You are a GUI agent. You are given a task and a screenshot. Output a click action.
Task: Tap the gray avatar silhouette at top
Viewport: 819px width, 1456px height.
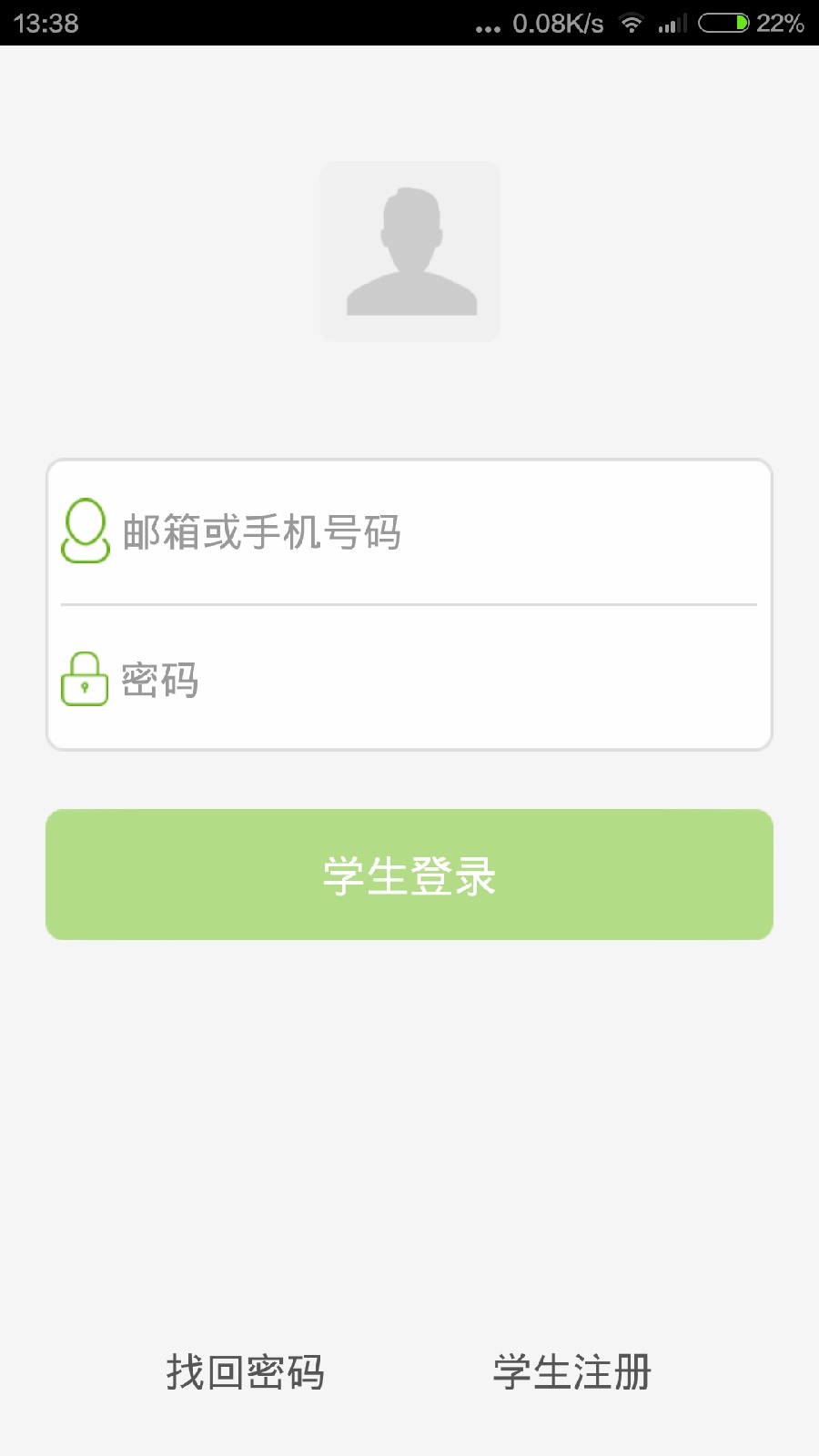coord(409,250)
